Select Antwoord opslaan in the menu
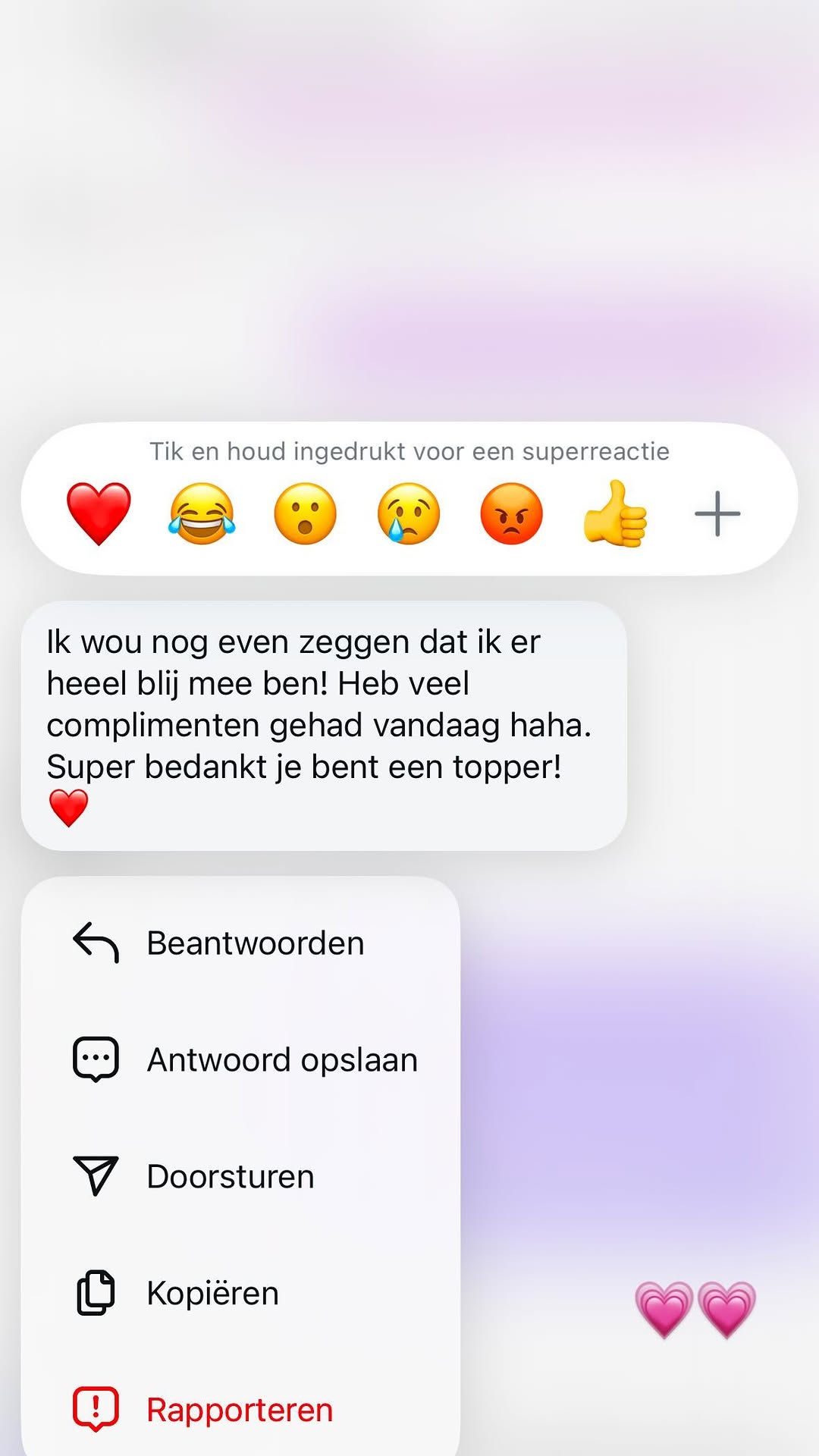The image size is (819, 1456). pyautogui.click(x=281, y=1059)
